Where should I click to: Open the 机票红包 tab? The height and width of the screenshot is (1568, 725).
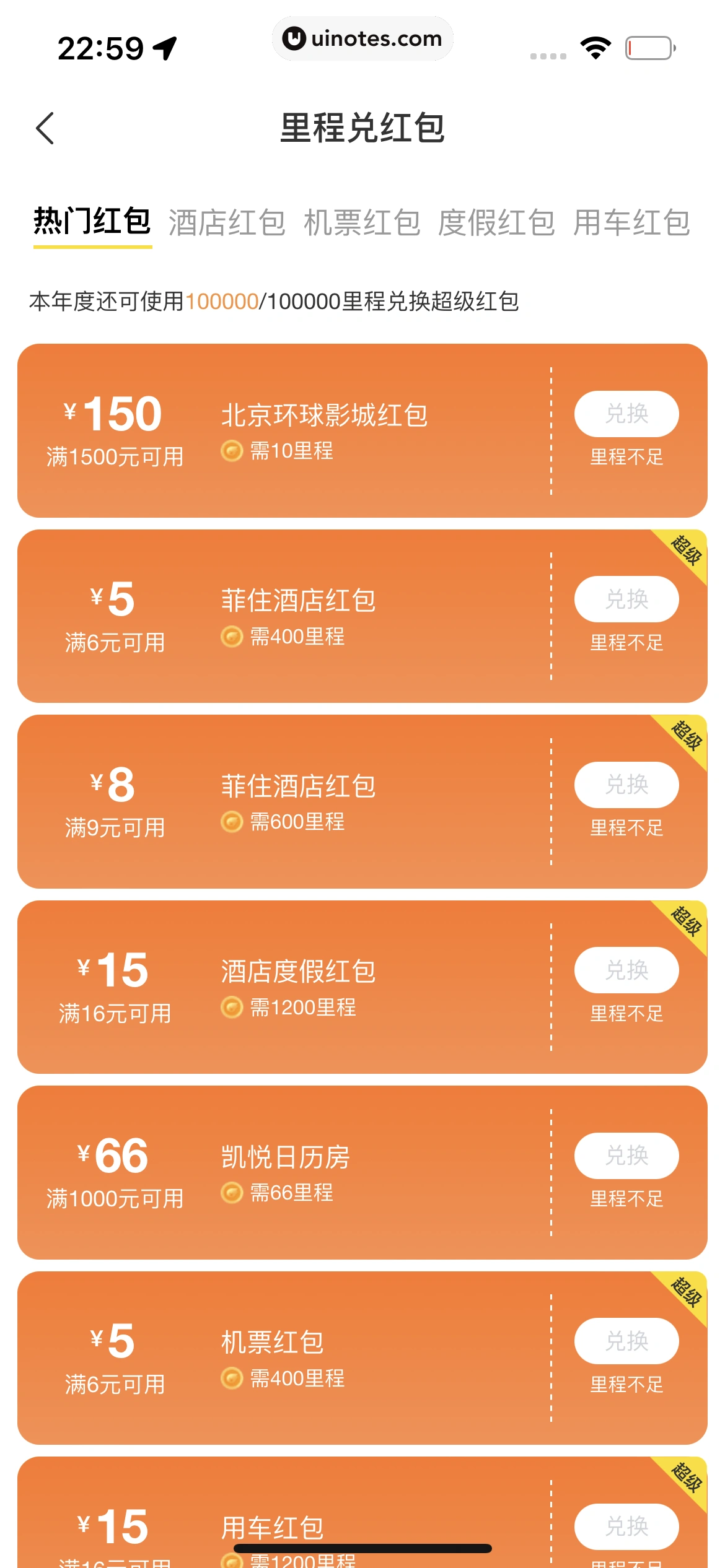[x=362, y=223]
